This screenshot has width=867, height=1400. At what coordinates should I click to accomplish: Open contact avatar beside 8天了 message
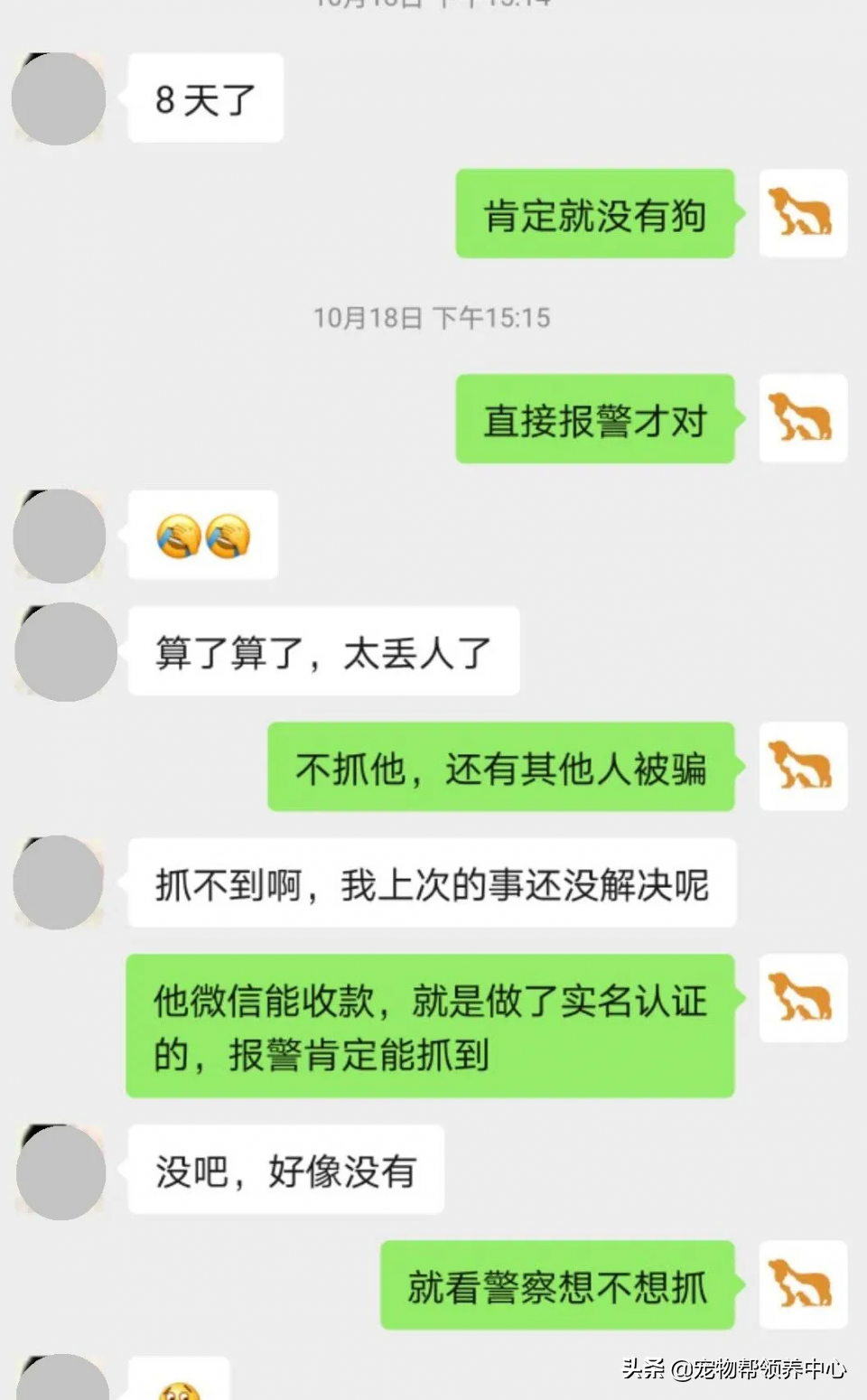(x=60, y=98)
